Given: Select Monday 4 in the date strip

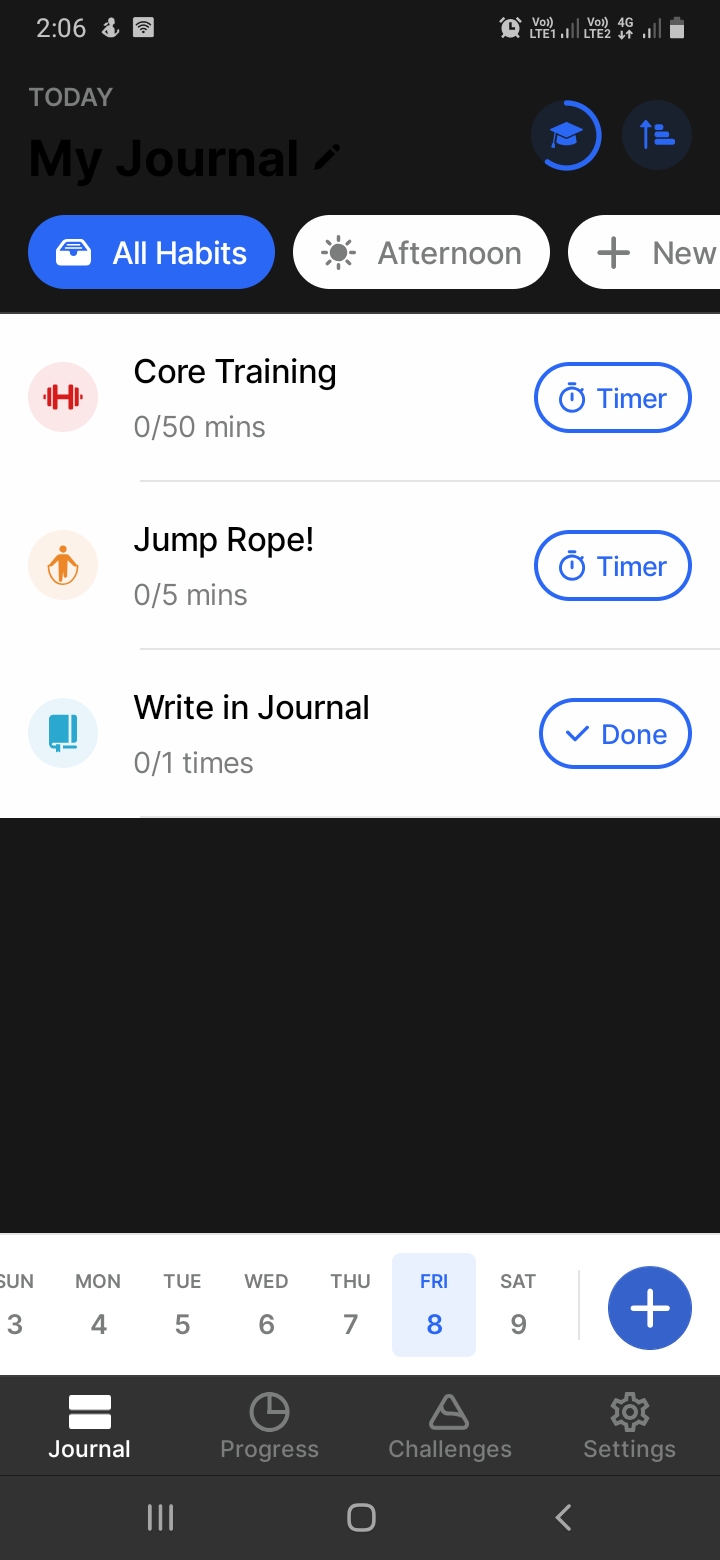Looking at the screenshot, I should (x=98, y=1304).
